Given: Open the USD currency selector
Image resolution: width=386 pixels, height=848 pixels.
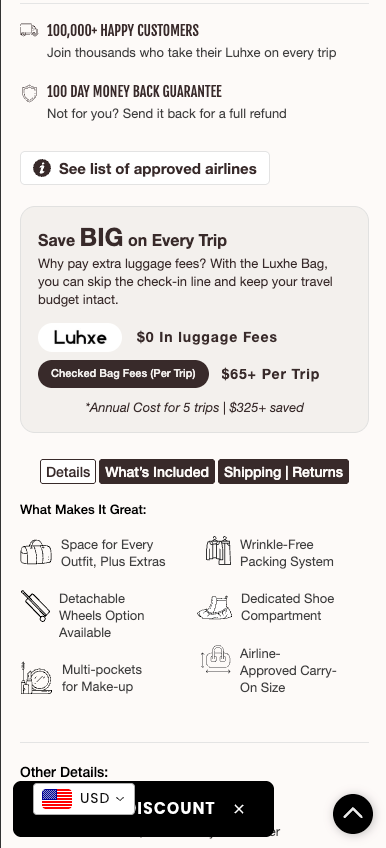Looking at the screenshot, I should [x=84, y=798].
